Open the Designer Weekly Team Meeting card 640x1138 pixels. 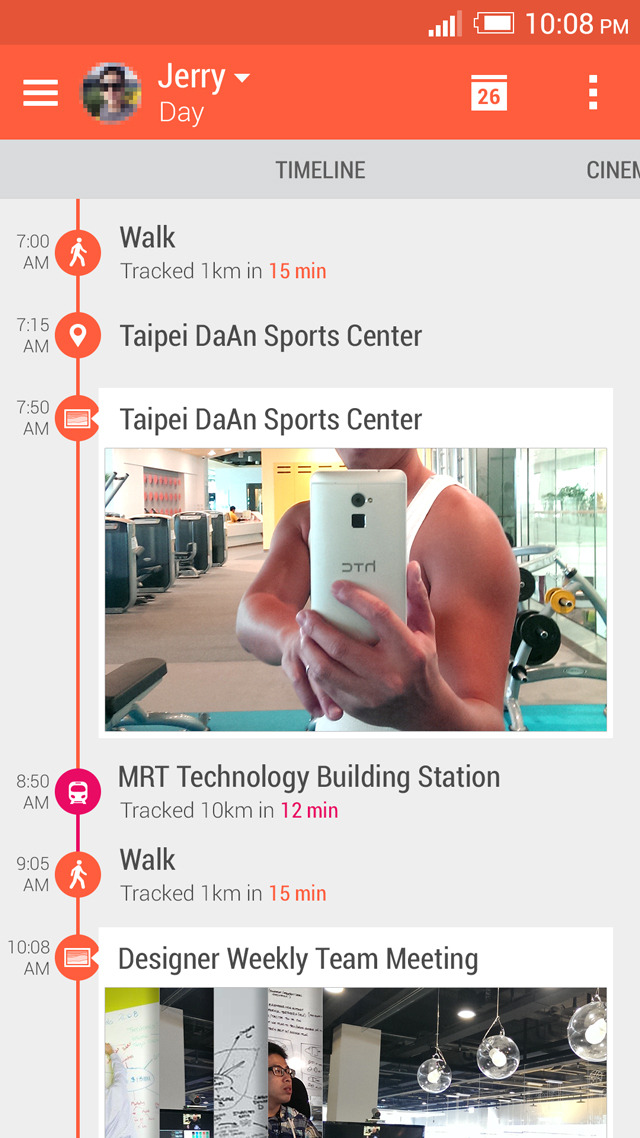356,1033
